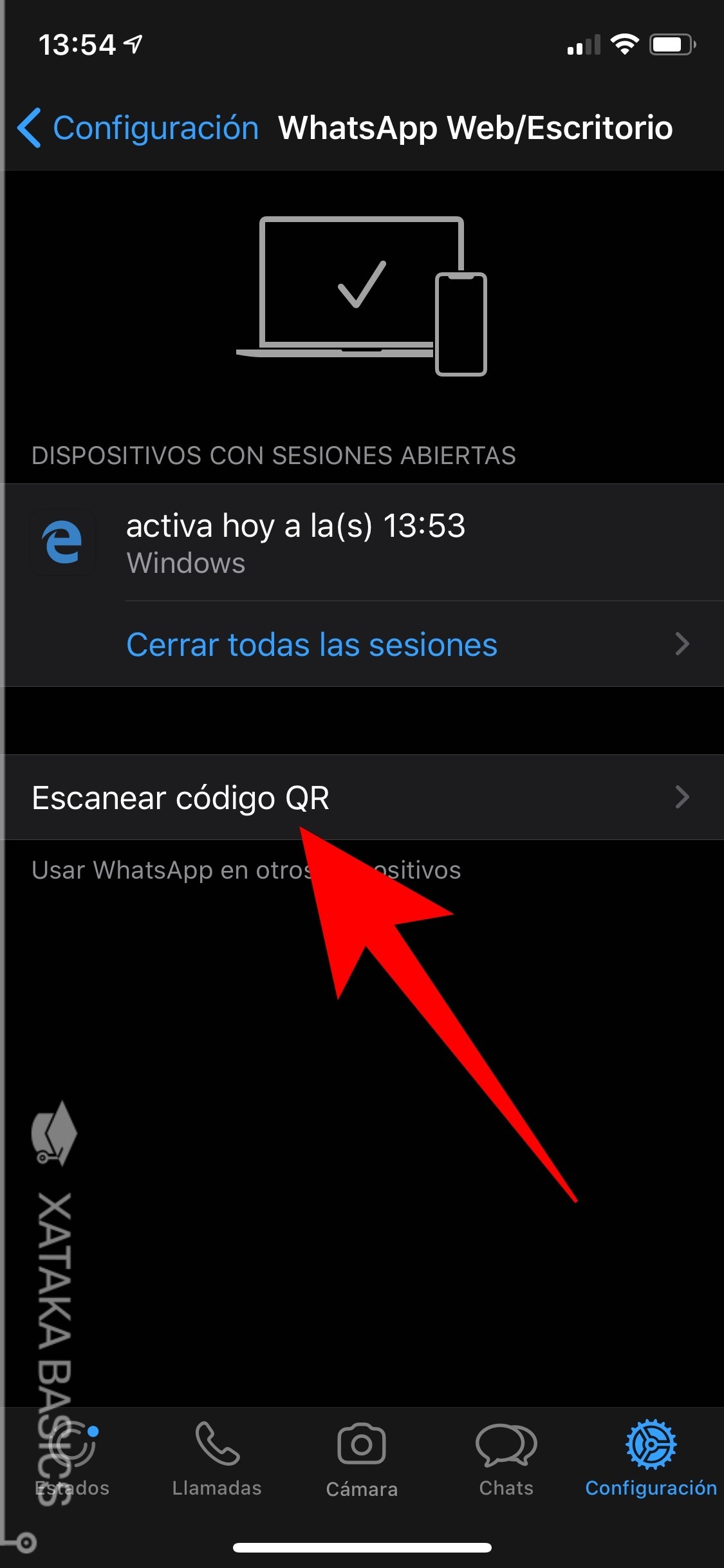Tap the Wi-Fi indicator in status bar
This screenshot has width=724, height=1568.
point(623,42)
